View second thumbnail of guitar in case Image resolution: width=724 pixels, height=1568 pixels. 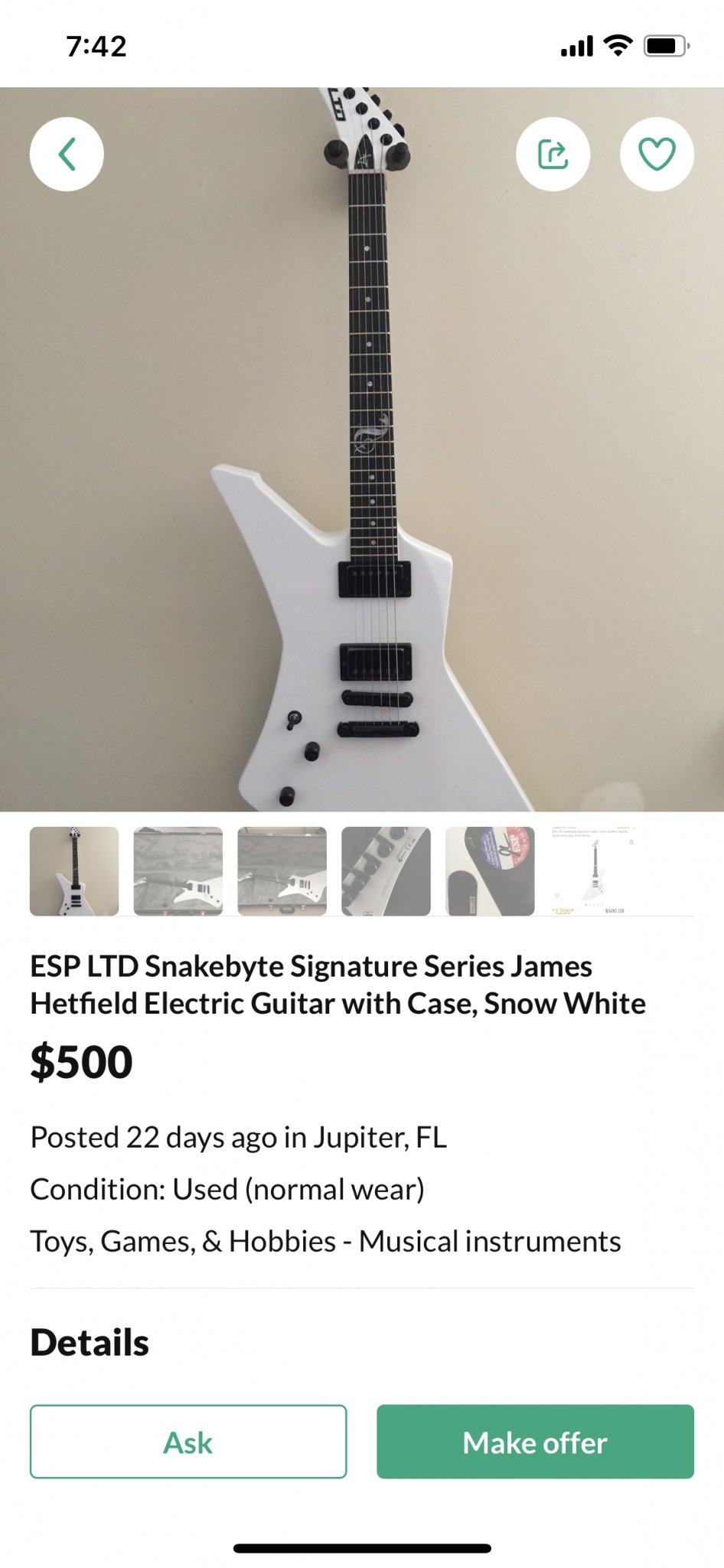[x=178, y=871]
